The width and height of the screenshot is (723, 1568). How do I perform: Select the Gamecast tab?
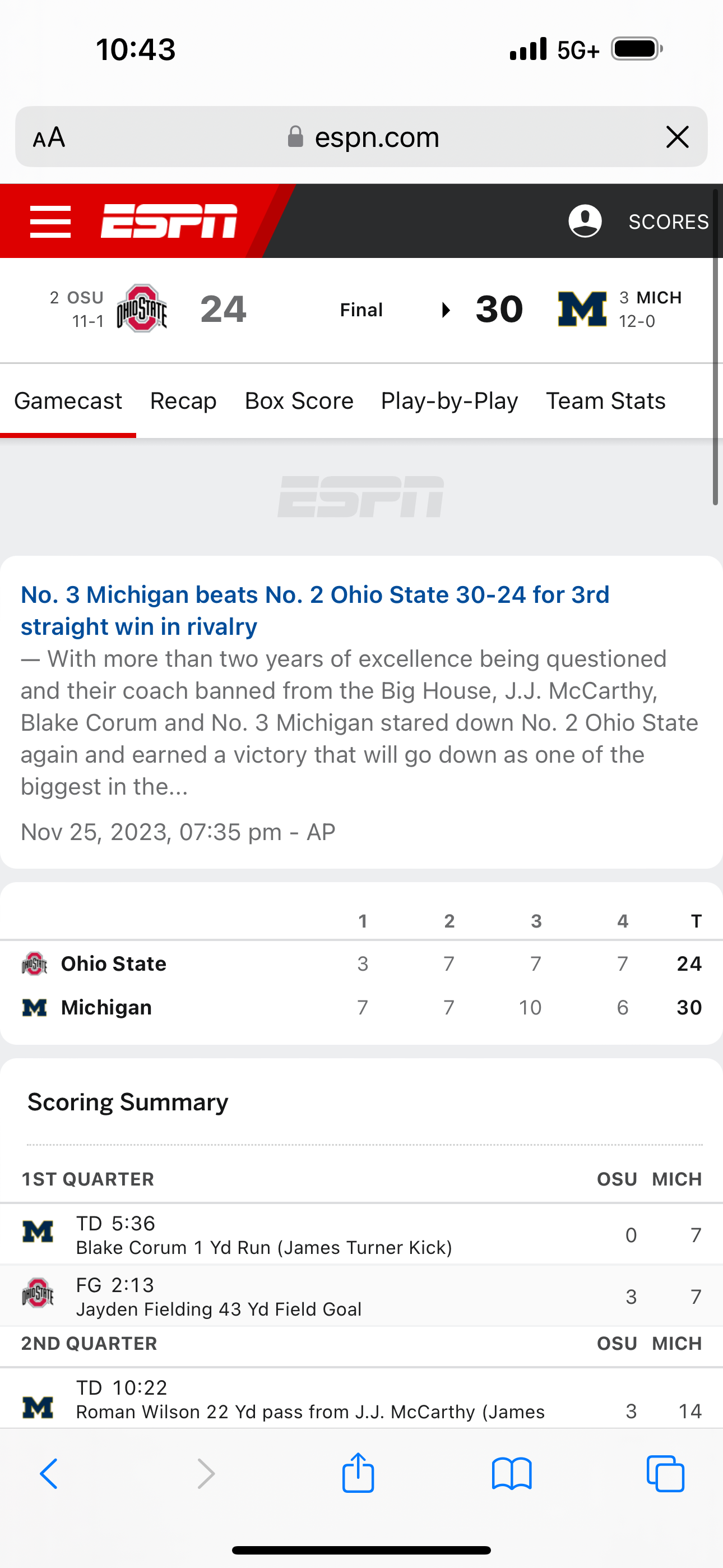pos(68,401)
